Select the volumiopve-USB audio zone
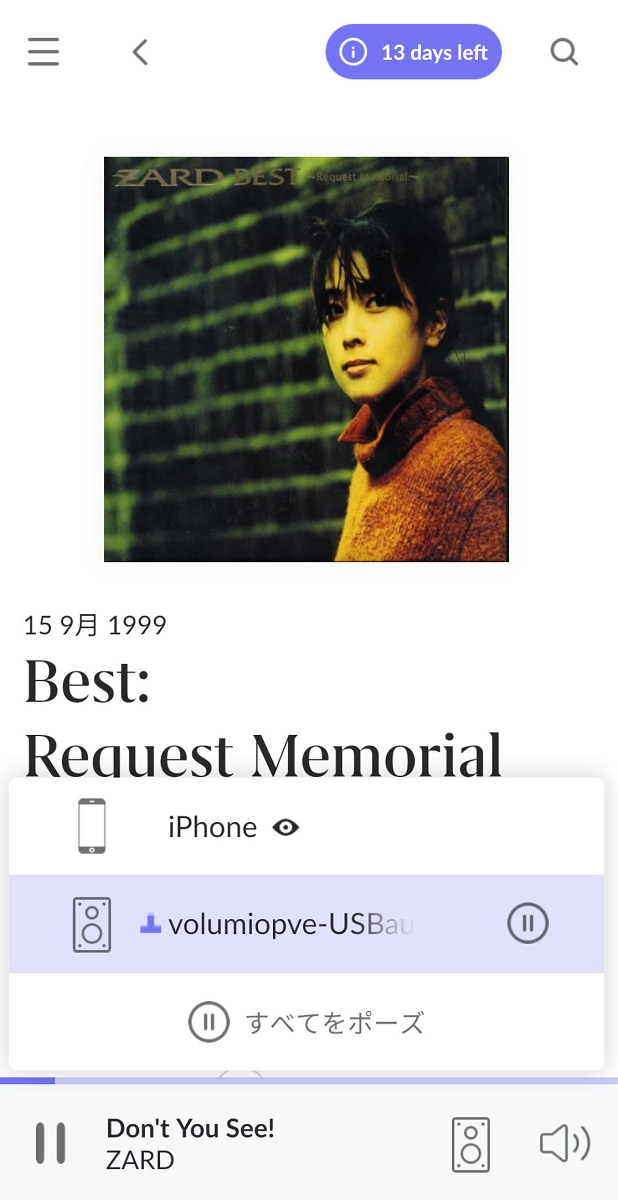This screenshot has width=618, height=1200. [x=306, y=924]
